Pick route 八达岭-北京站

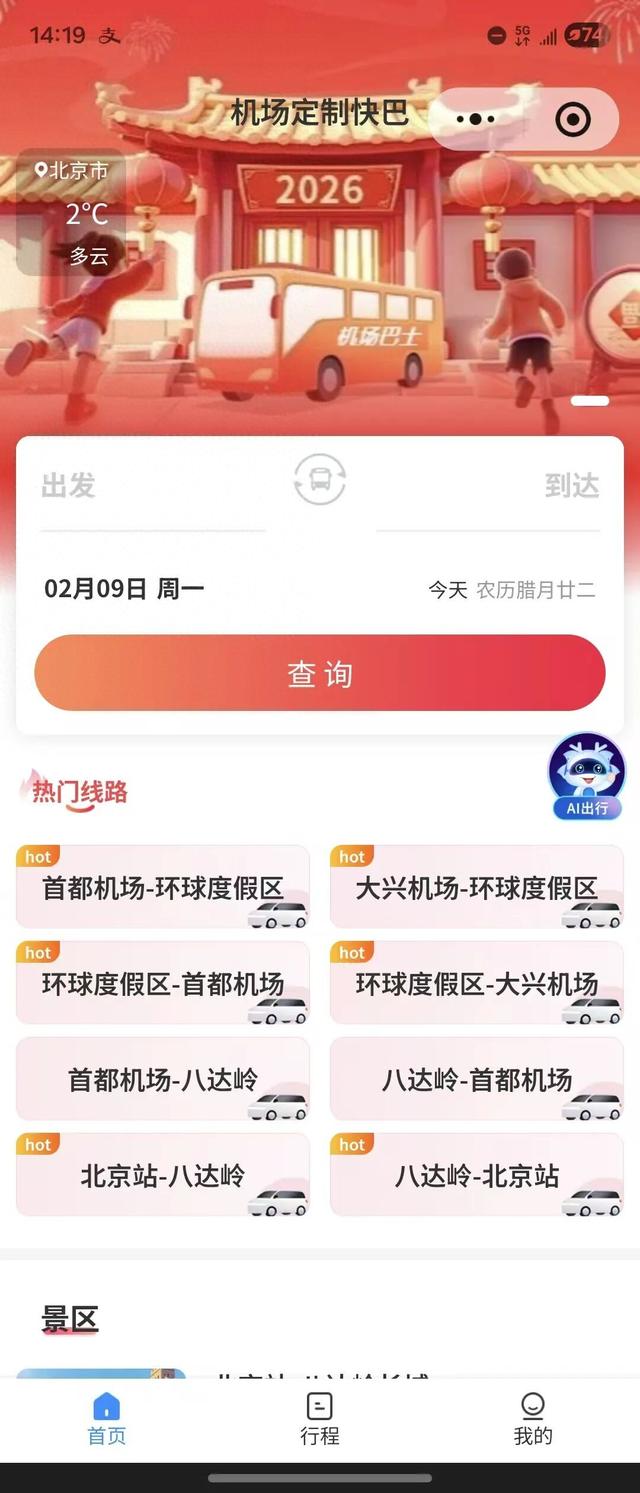point(476,1175)
